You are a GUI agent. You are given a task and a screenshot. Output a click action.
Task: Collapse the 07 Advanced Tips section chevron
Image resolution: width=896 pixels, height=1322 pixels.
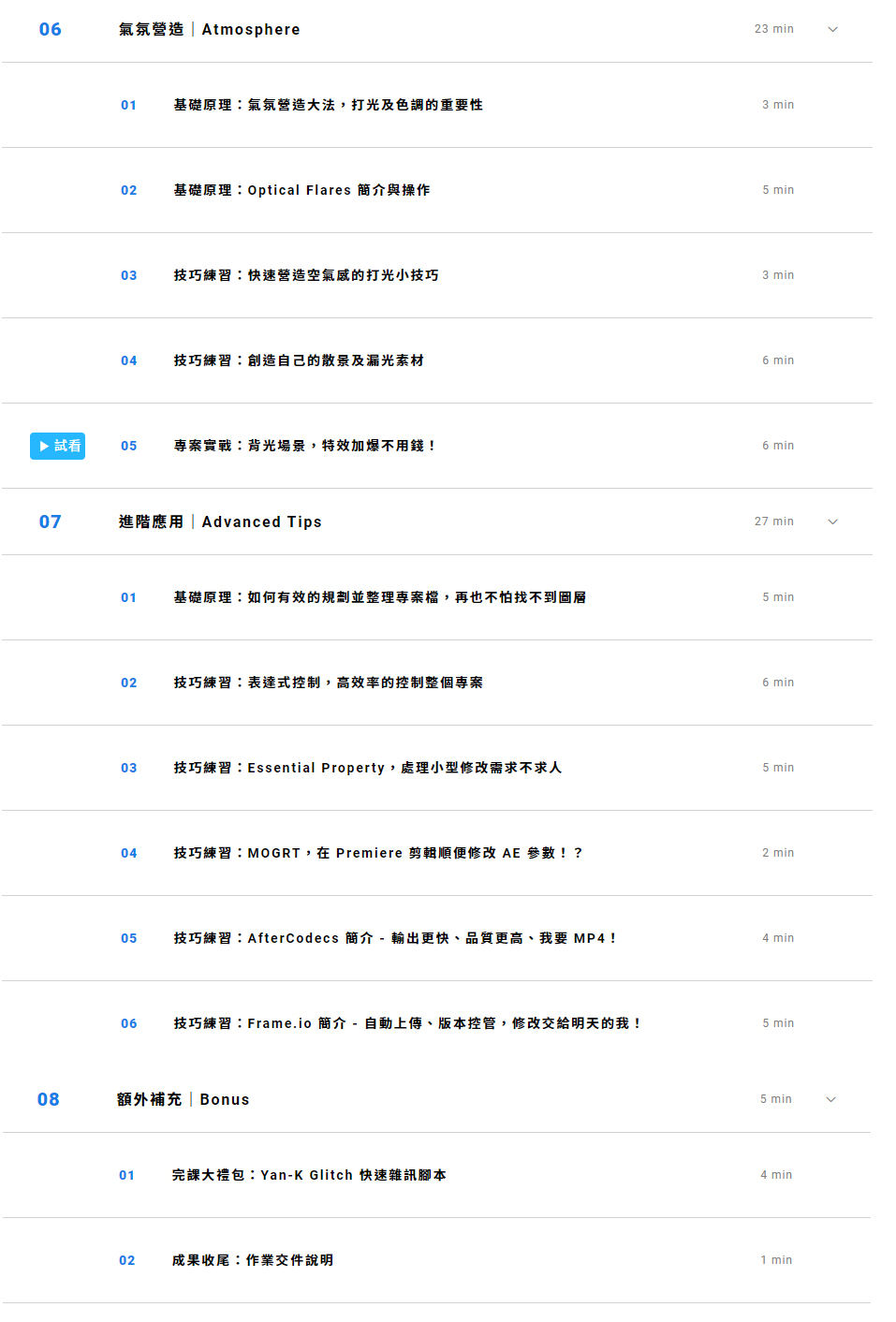click(x=832, y=521)
